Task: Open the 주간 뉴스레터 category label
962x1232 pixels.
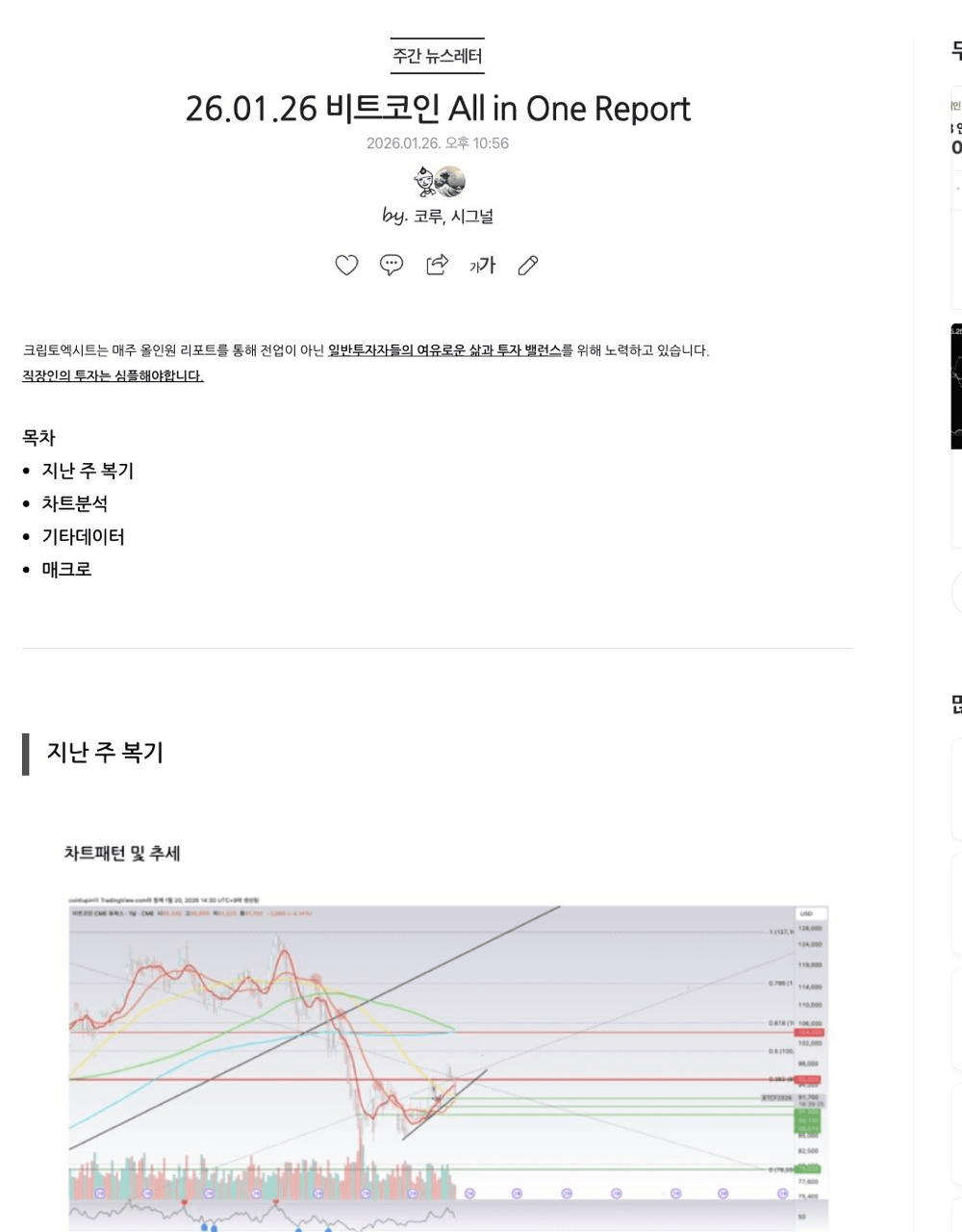Action: tap(437, 56)
